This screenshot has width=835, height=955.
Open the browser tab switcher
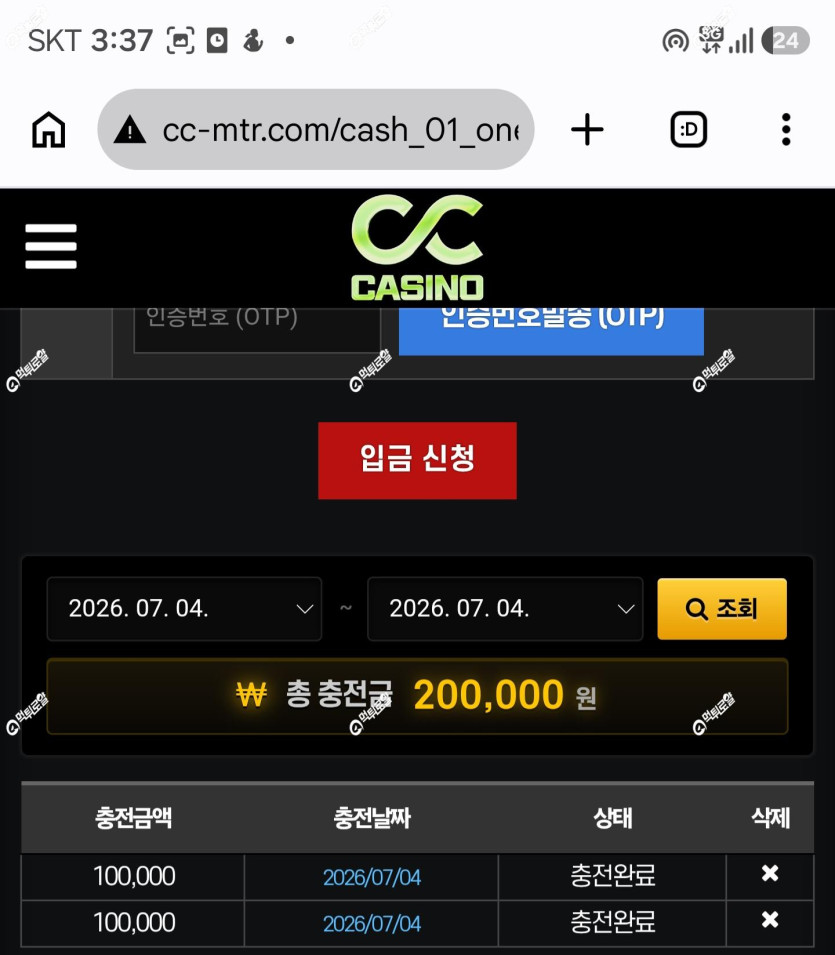tap(688, 130)
